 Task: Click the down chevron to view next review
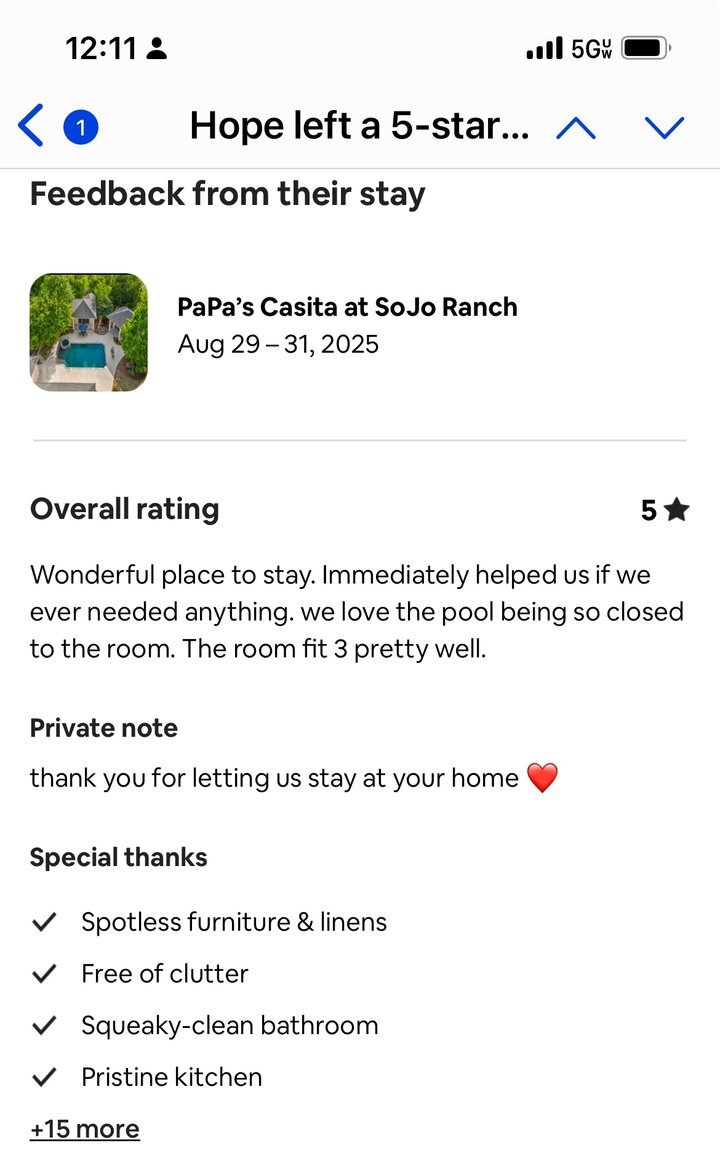pos(665,127)
